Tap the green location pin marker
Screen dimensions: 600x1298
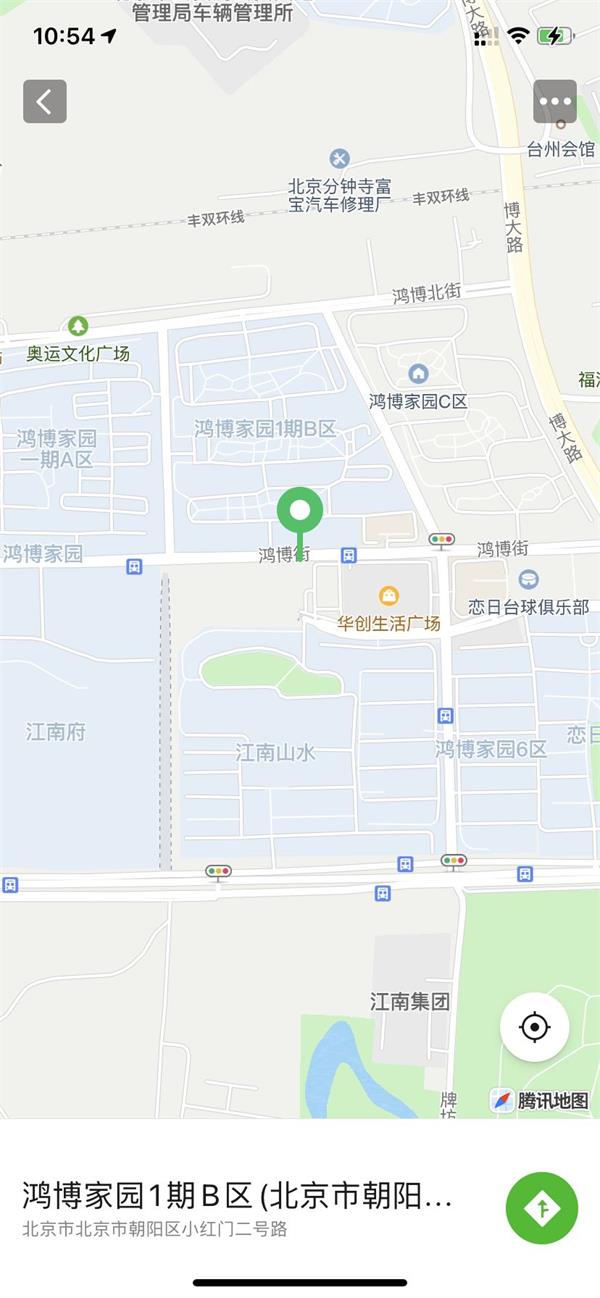299,514
